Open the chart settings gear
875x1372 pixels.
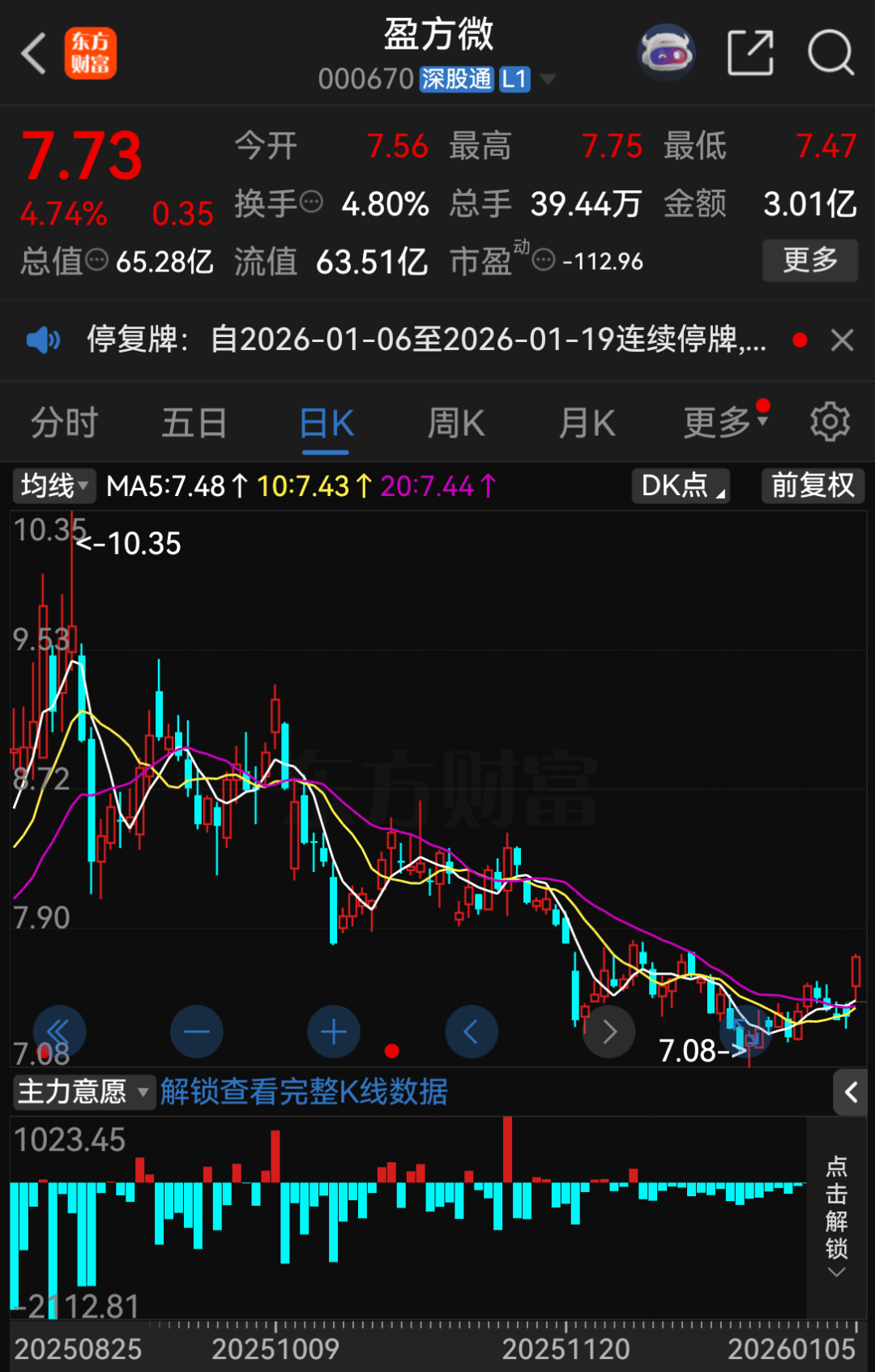pyautogui.click(x=829, y=421)
